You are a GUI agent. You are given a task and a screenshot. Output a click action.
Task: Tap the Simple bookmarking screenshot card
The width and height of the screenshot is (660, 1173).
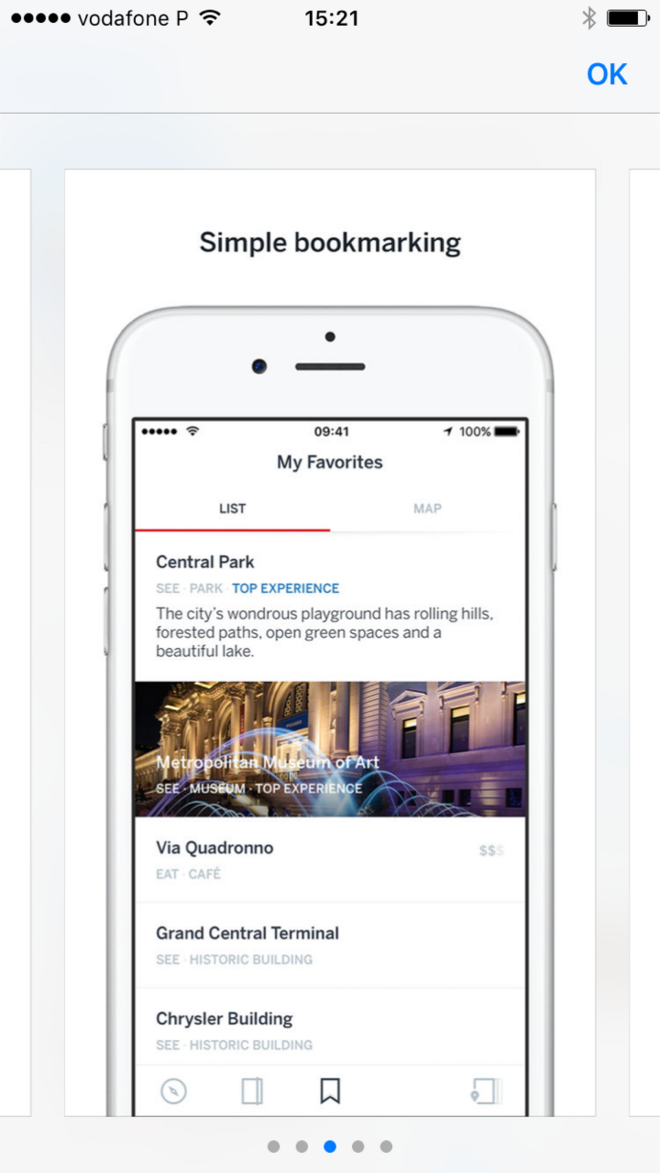(x=330, y=640)
